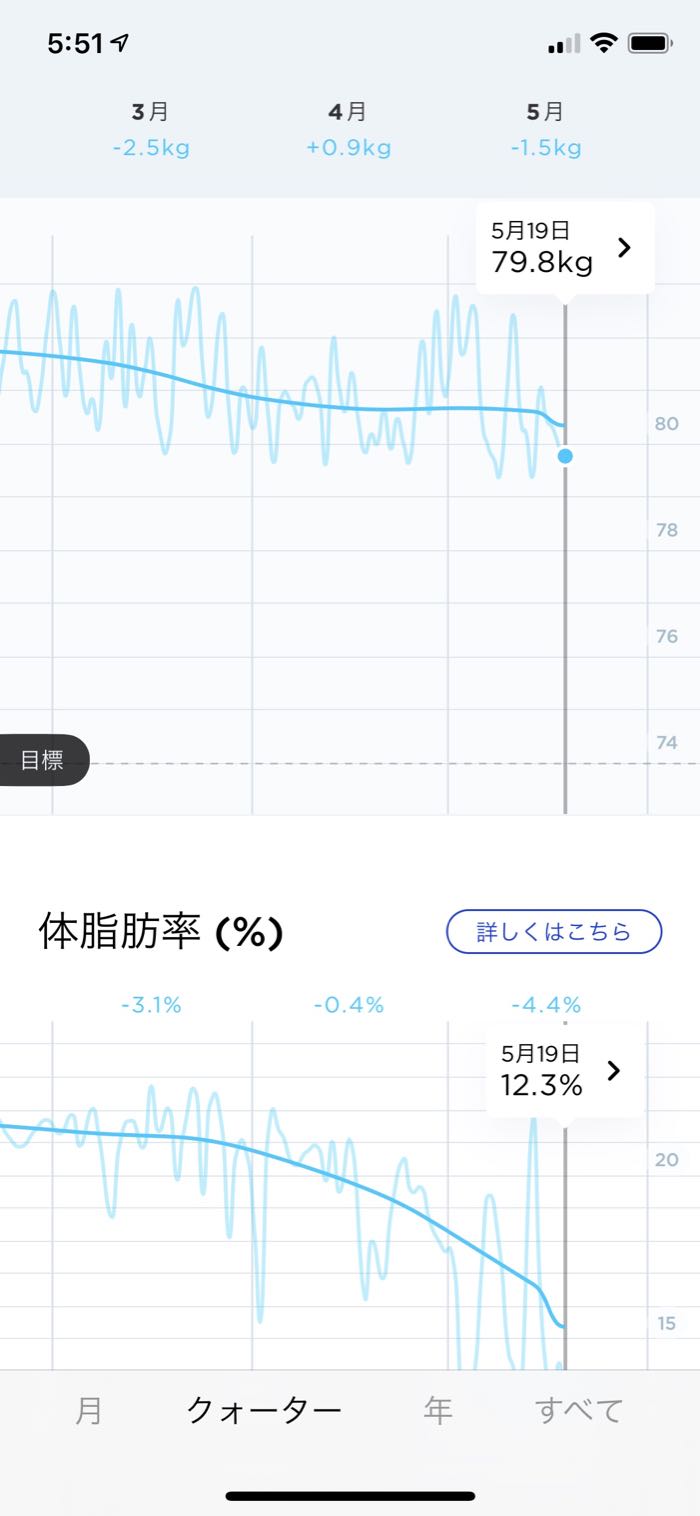Tap the 目標 goal label

tap(42, 760)
